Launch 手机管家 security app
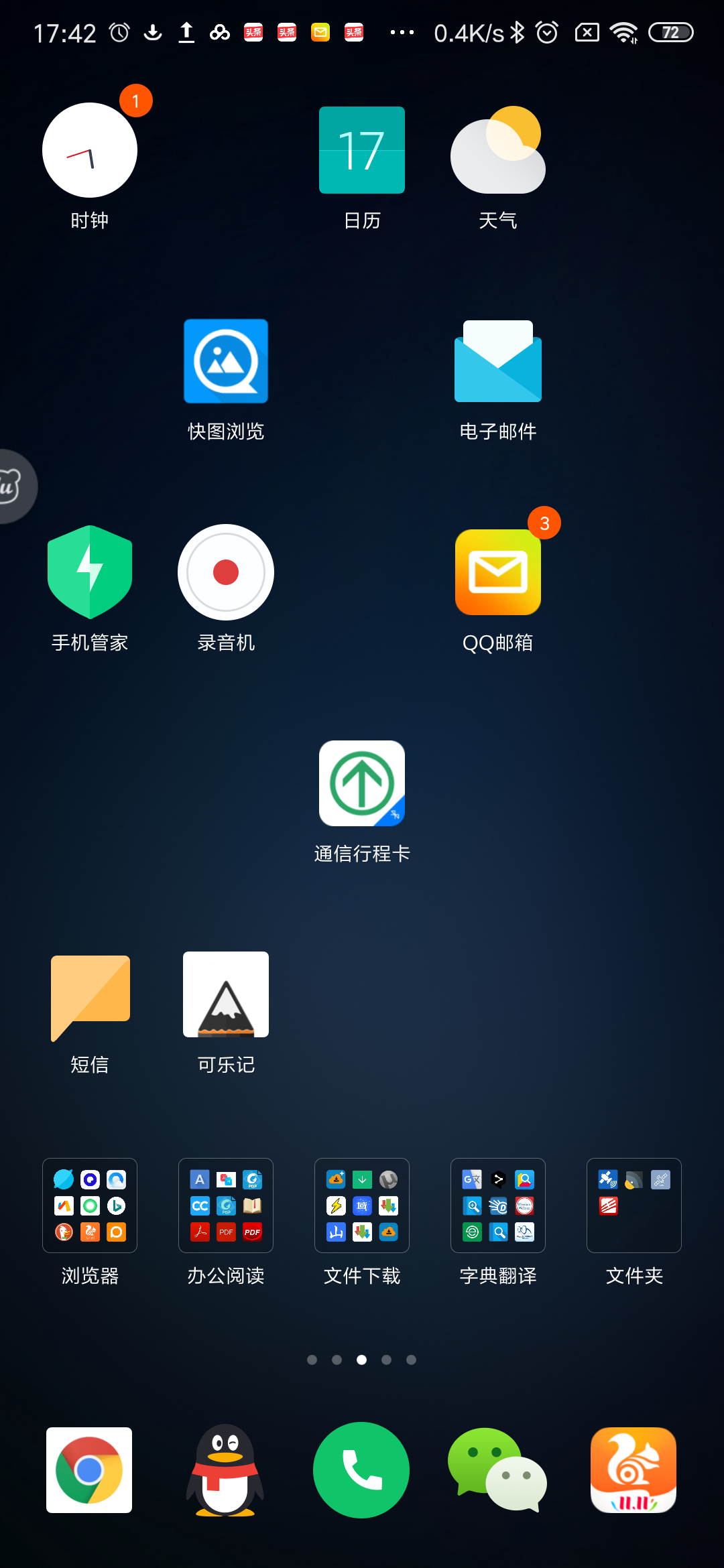The width and height of the screenshot is (724, 1568). pyautogui.click(x=90, y=572)
